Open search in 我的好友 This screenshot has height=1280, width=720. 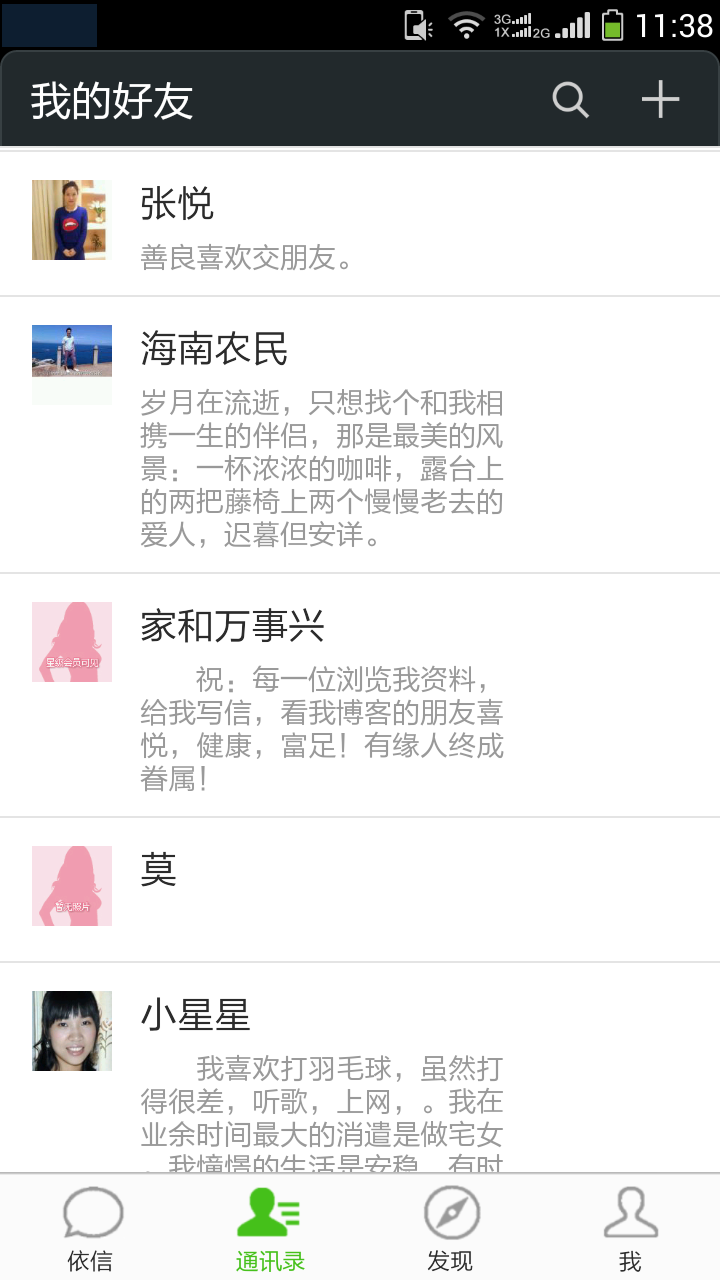(570, 100)
